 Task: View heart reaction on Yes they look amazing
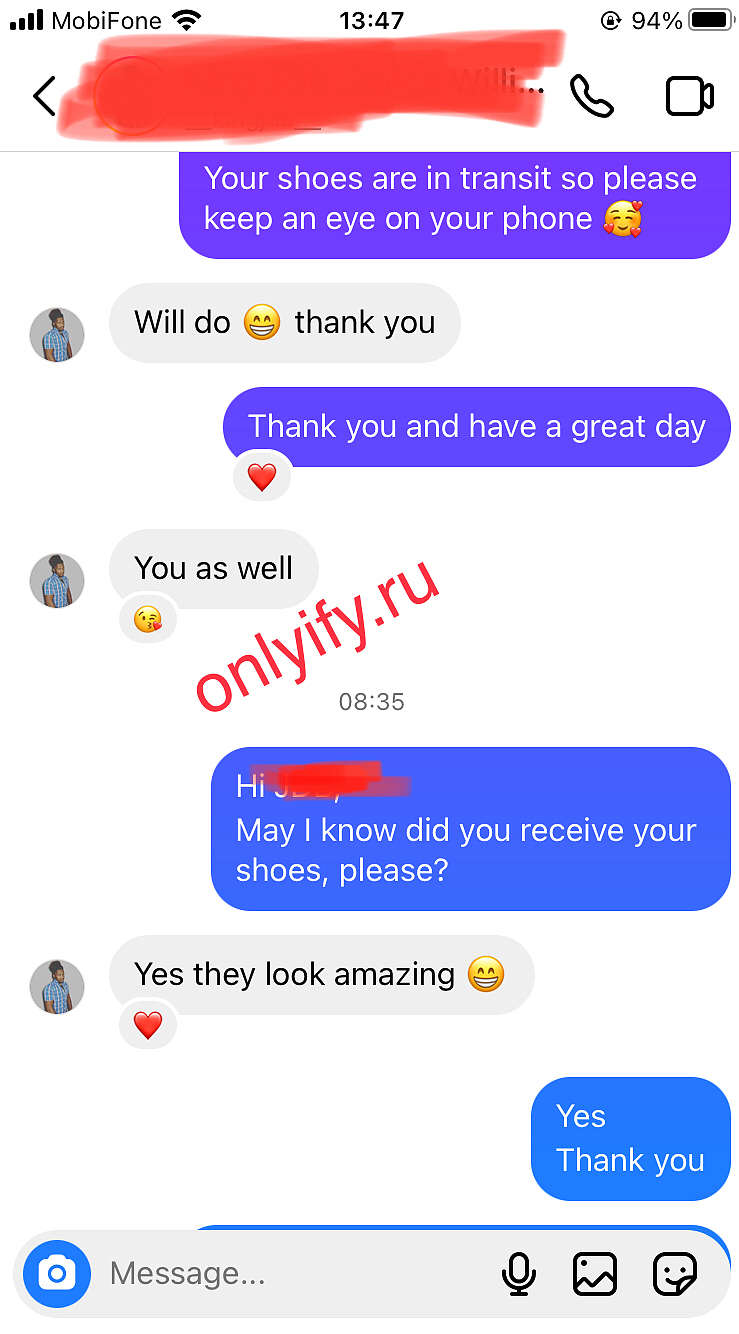[148, 1024]
